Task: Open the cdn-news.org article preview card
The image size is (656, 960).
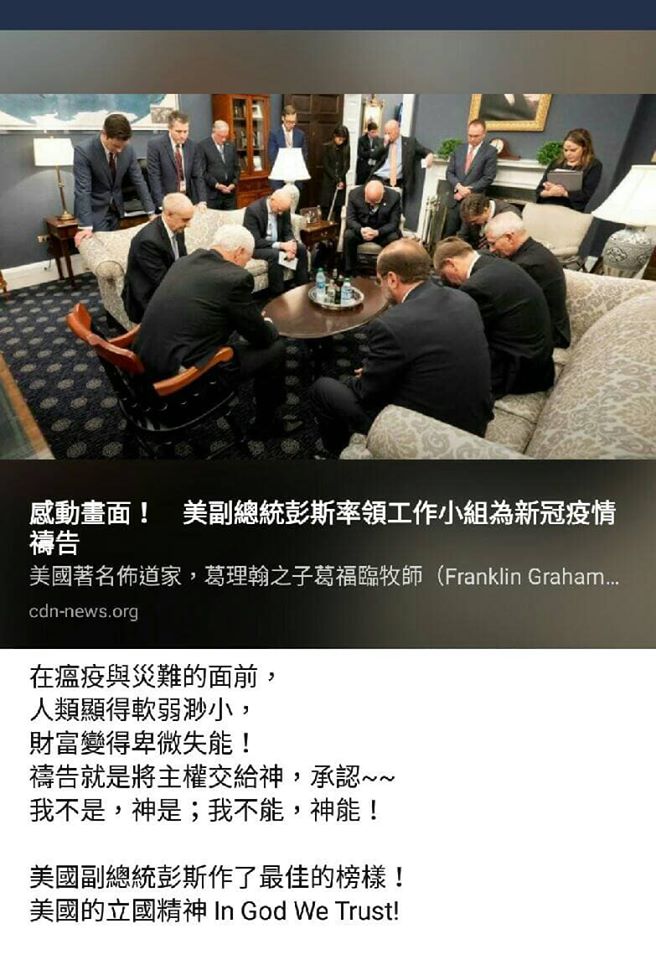Action: click(322, 530)
